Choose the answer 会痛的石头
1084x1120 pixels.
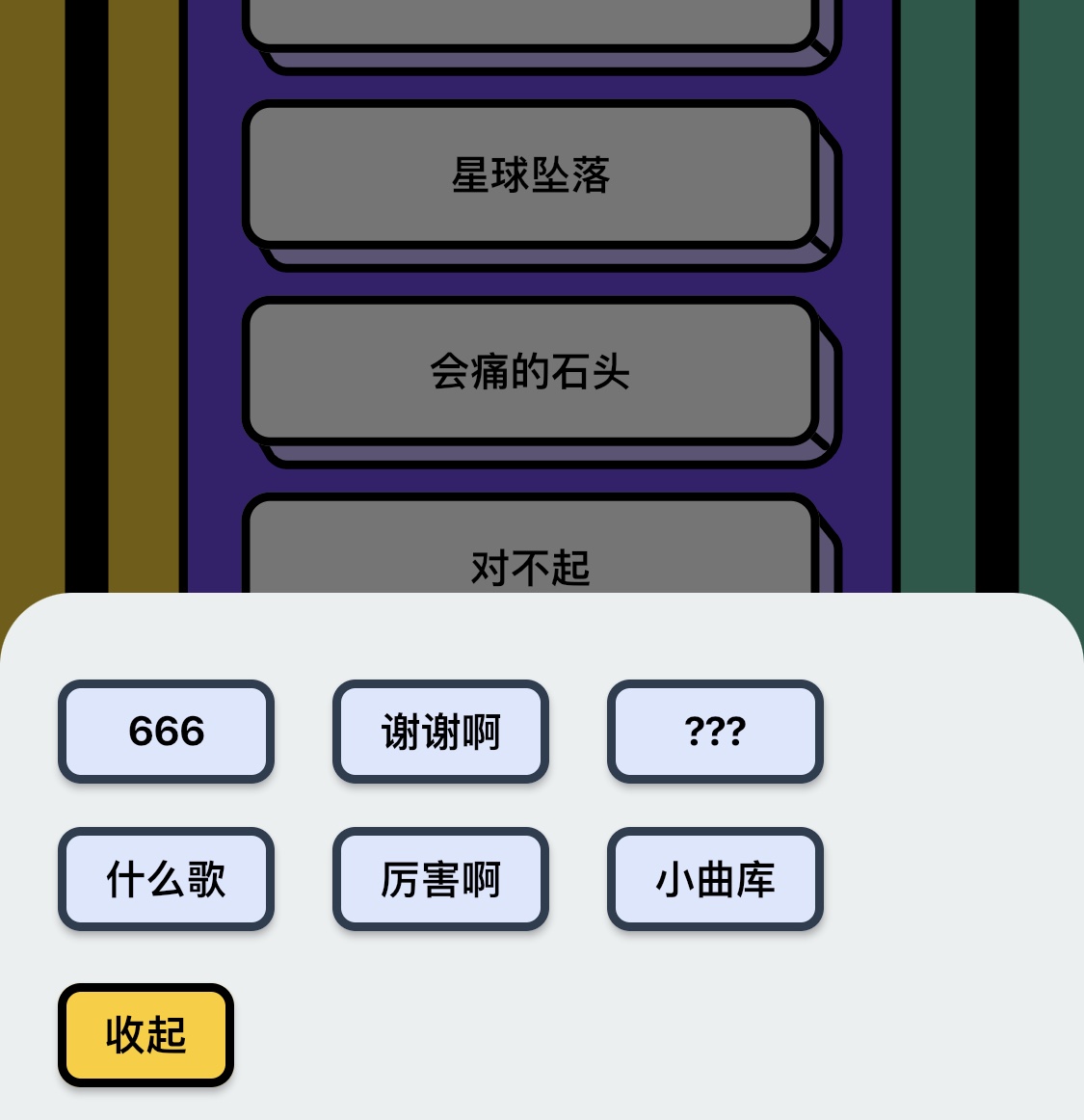[531, 372]
